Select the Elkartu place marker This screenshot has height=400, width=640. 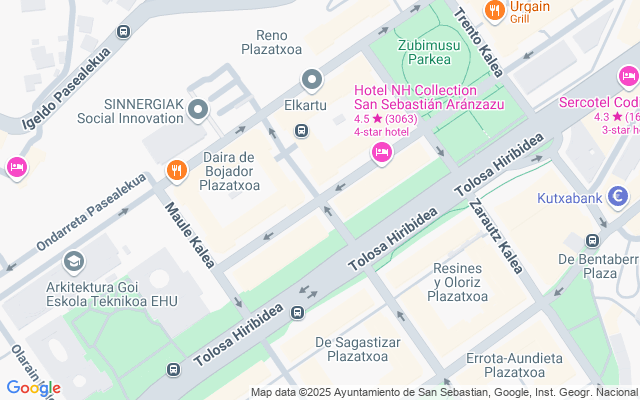[312, 79]
